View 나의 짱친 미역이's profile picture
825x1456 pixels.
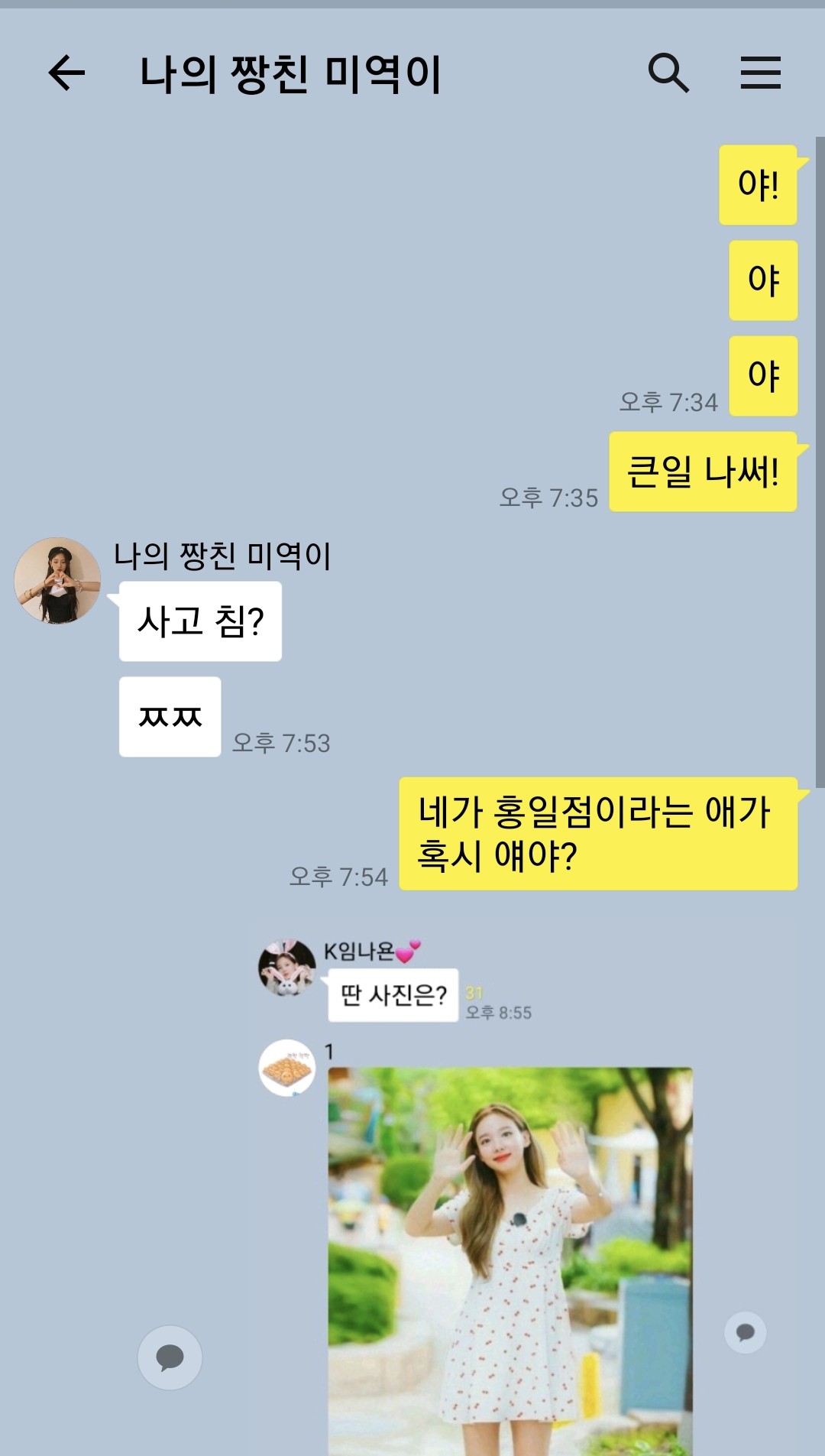pos(57,580)
